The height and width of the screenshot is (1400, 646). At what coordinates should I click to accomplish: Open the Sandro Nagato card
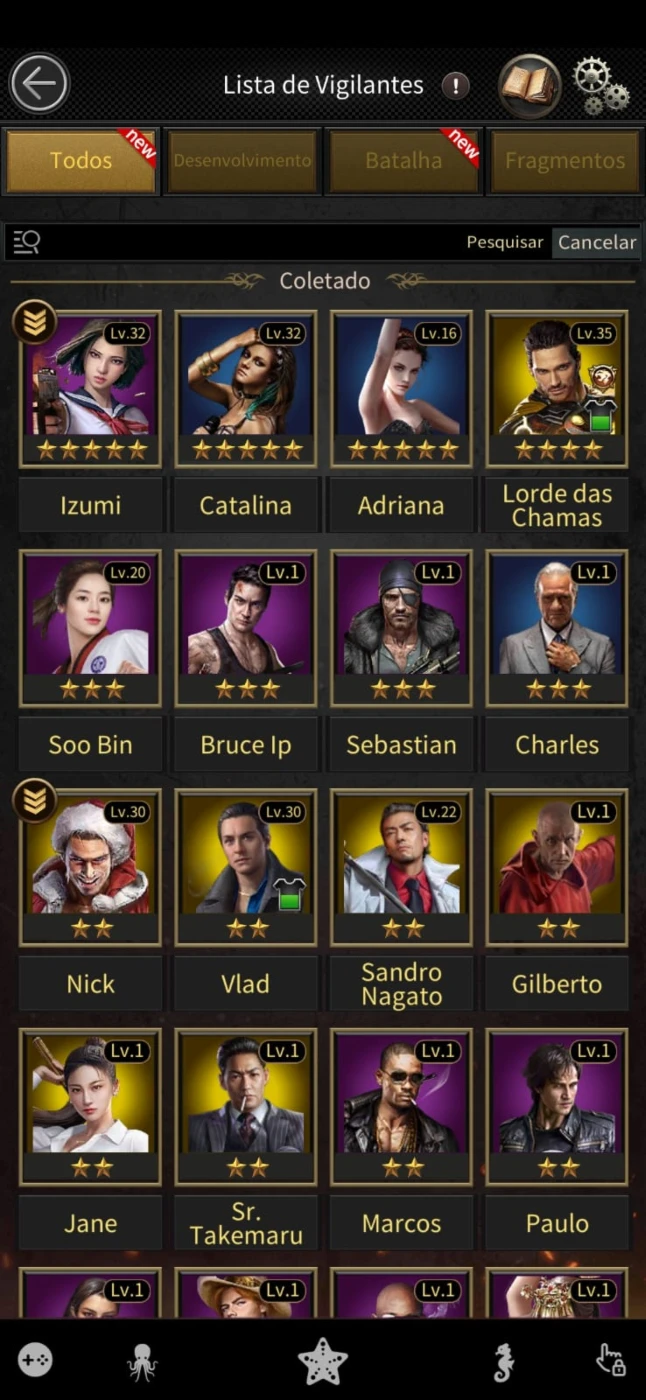point(401,867)
